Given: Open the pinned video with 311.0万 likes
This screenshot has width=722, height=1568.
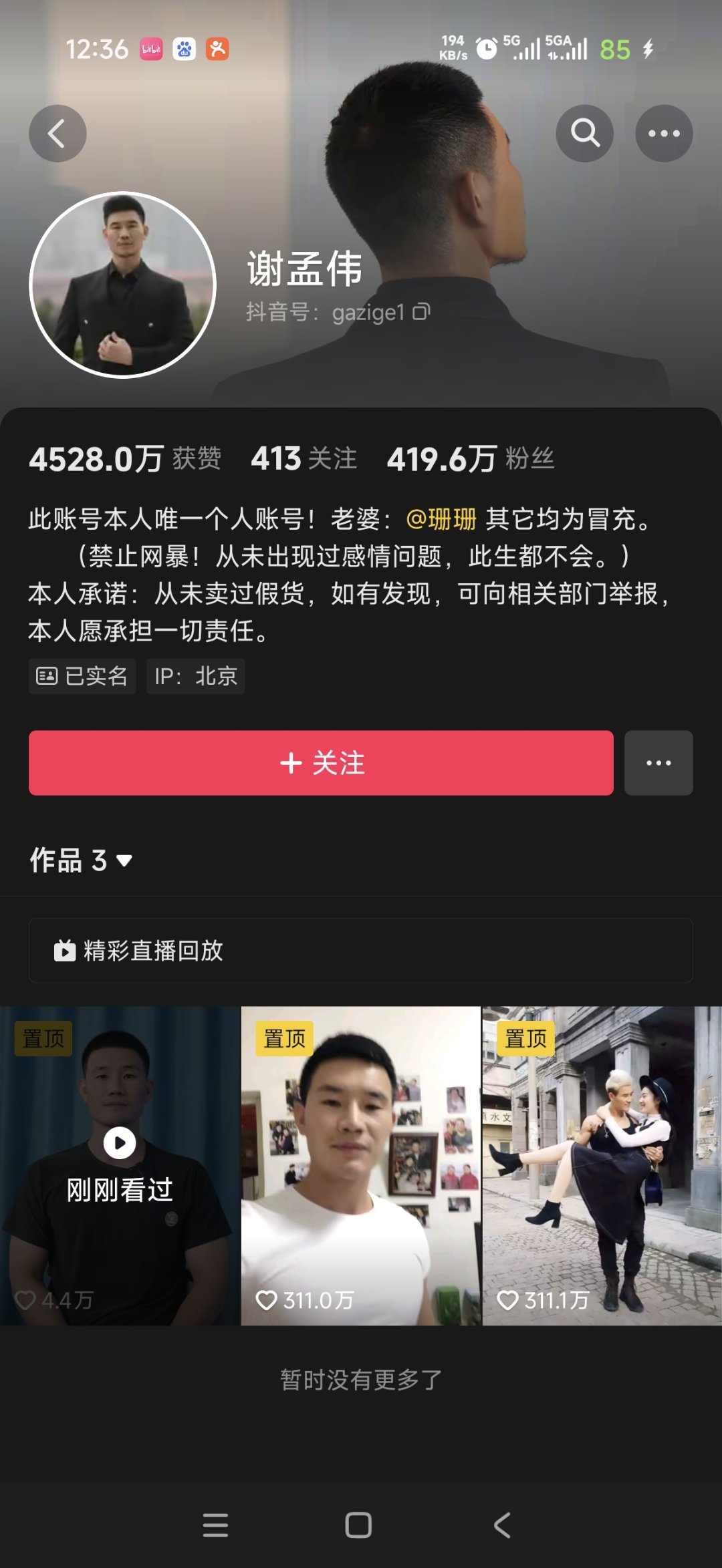Looking at the screenshot, I should coord(360,1166).
